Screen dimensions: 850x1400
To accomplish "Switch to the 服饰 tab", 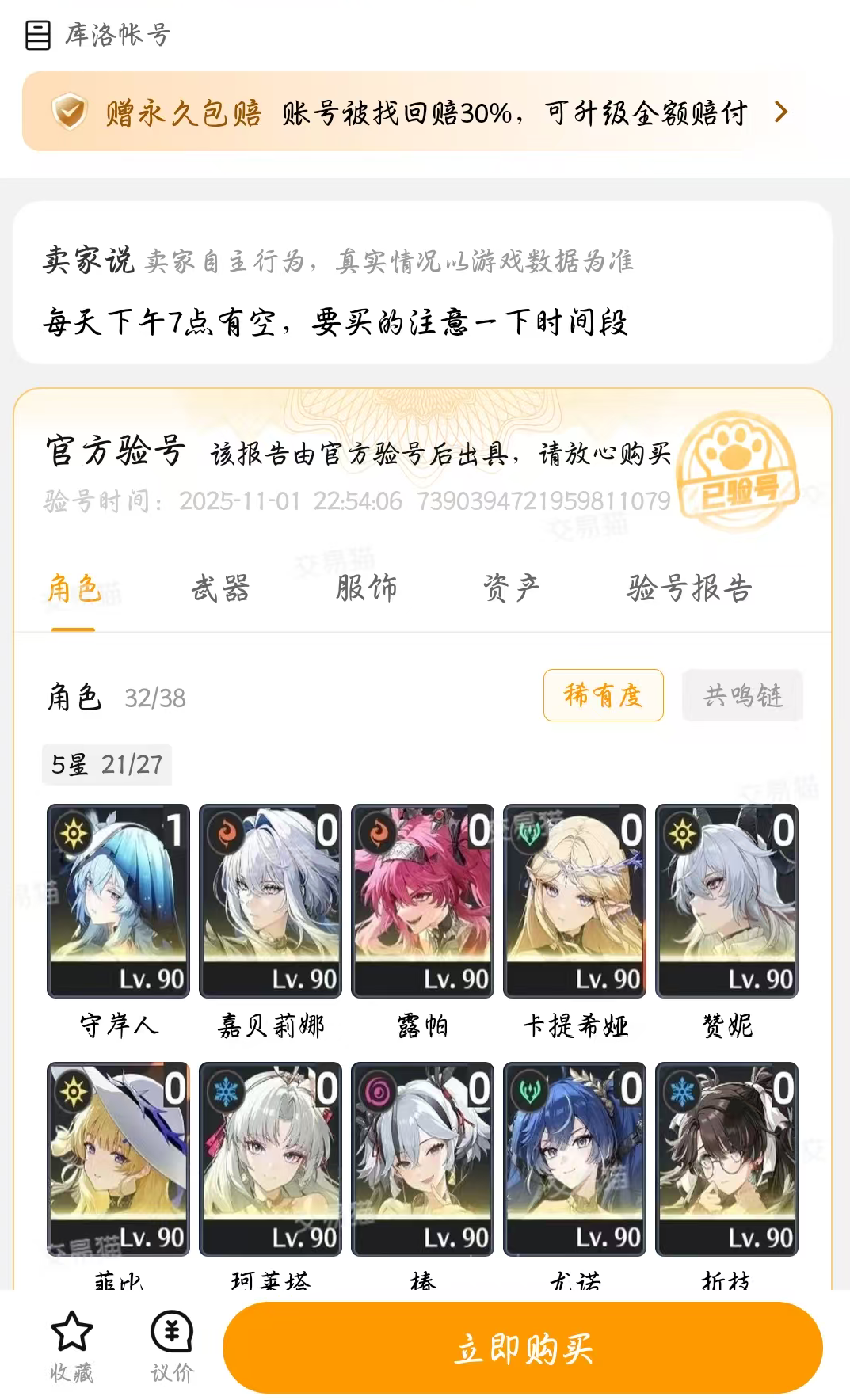I will 366,589.
